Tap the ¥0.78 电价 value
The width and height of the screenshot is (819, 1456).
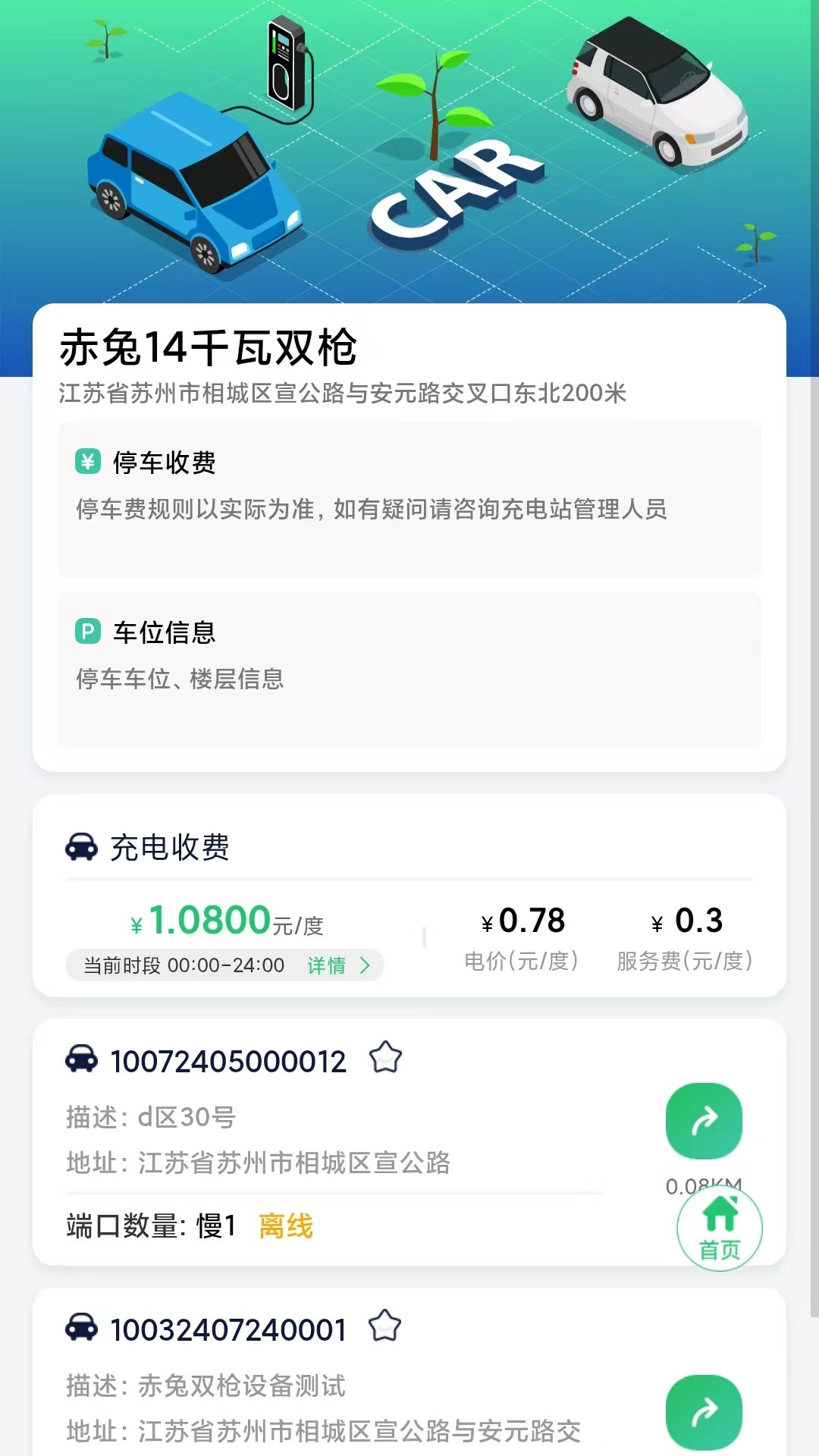coord(523,921)
